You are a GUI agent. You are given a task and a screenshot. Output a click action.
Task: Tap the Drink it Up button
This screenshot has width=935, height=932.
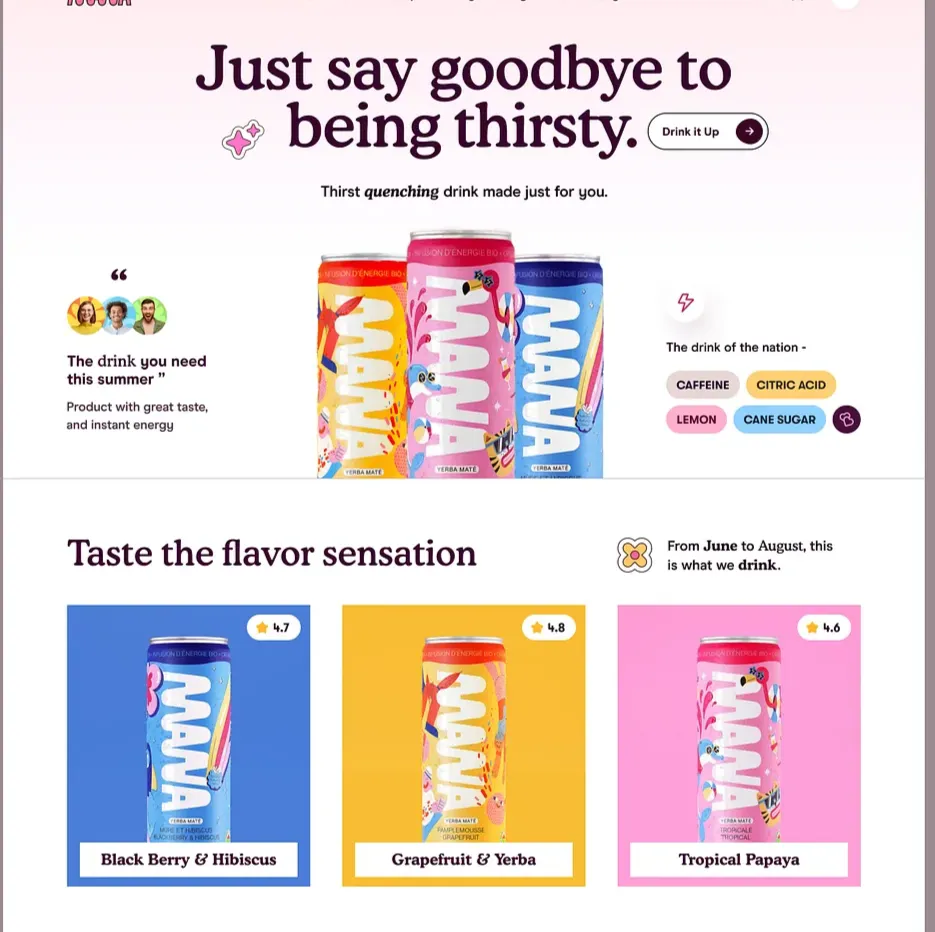pos(707,131)
